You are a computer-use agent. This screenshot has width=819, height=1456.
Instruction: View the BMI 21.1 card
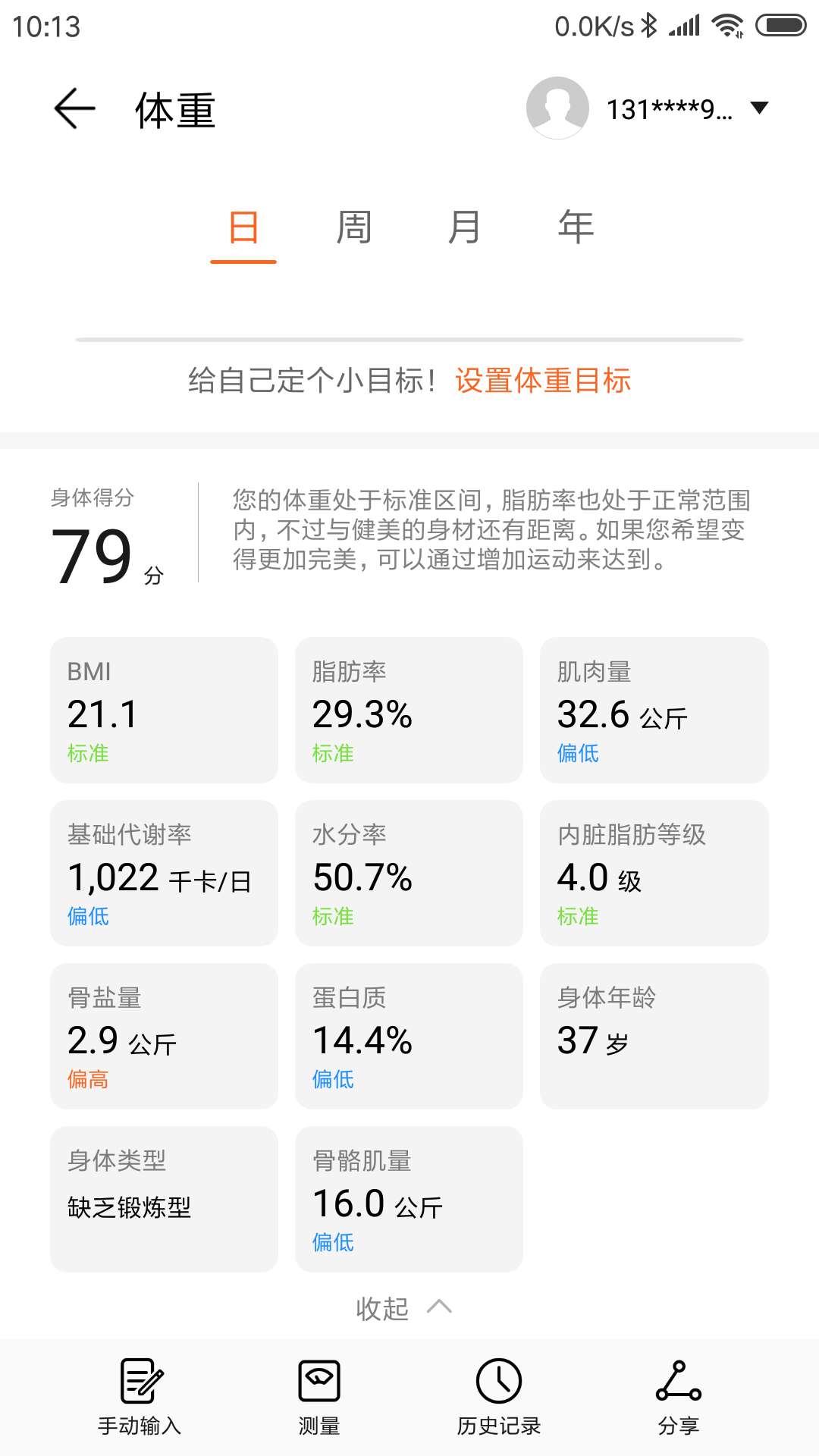[x=164, y=711]
